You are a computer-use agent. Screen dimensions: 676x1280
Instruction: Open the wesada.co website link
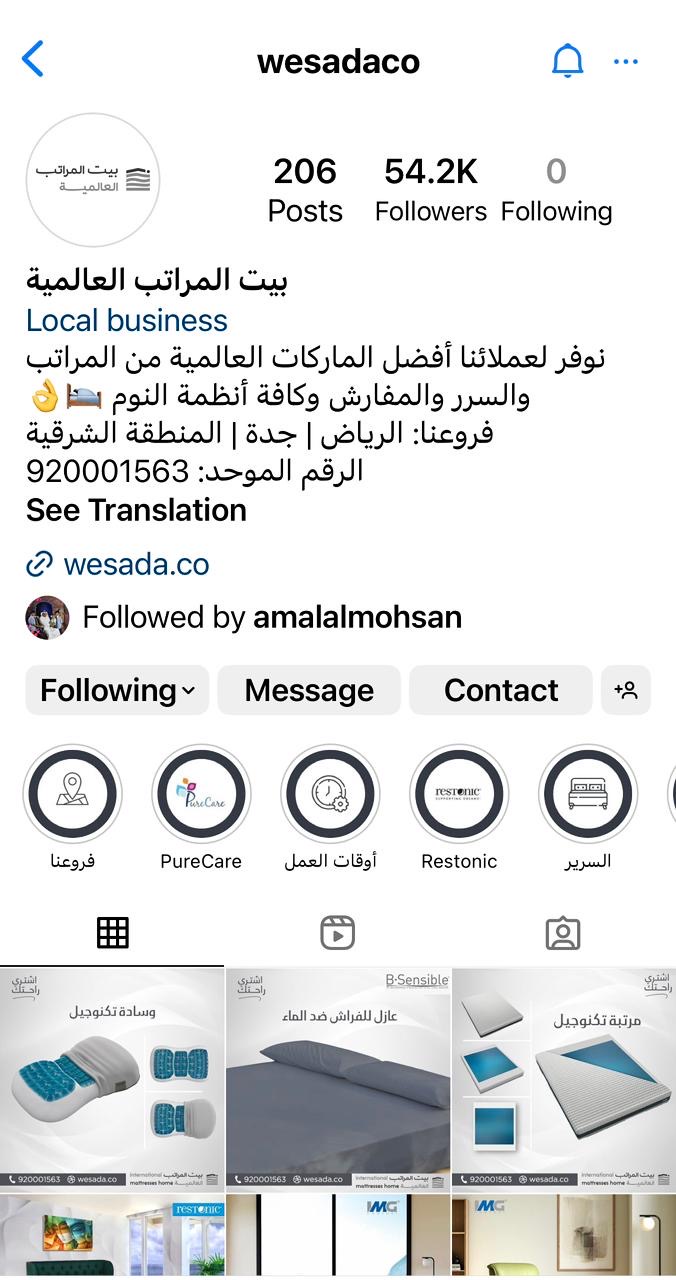136,564
